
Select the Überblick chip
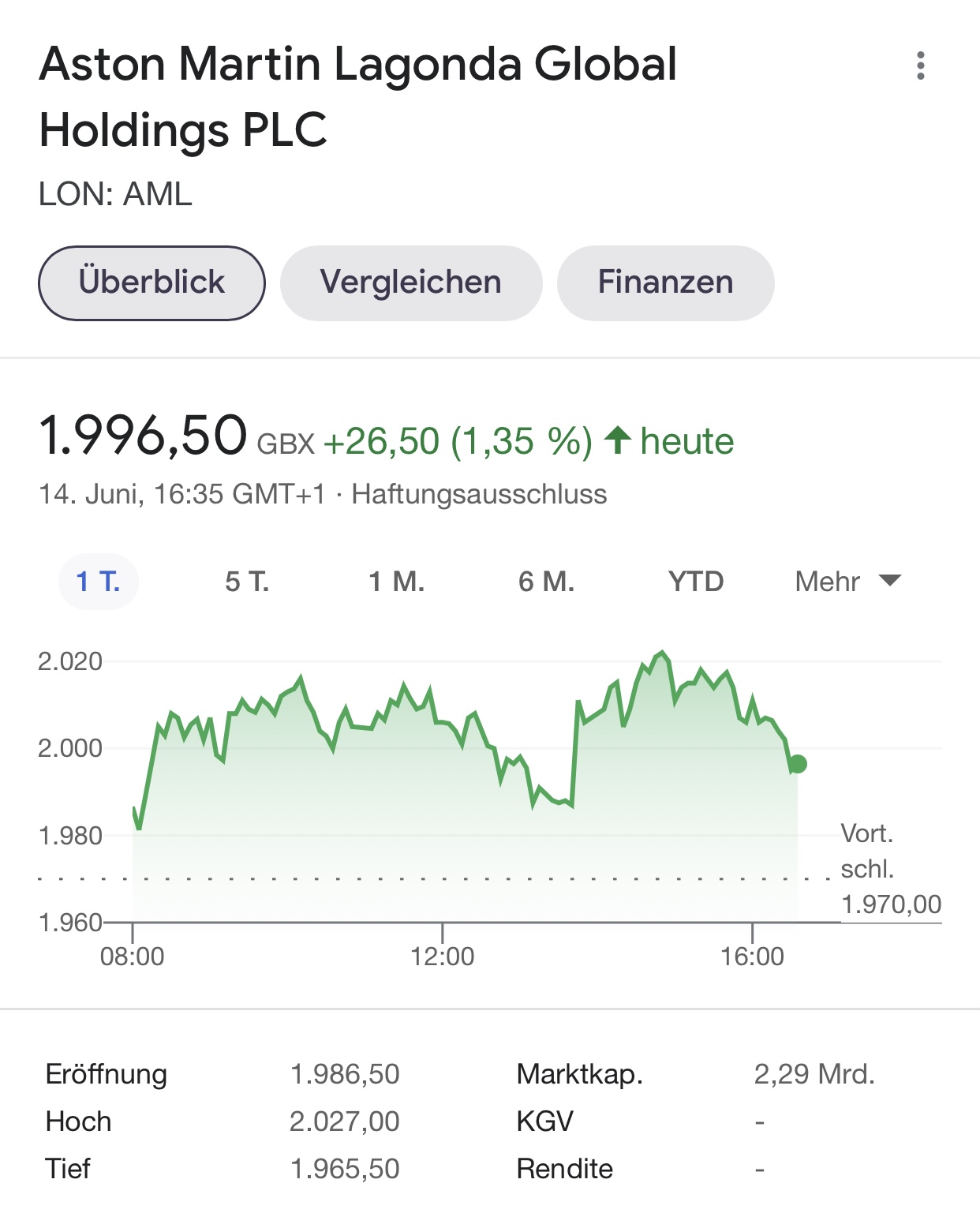[151, 283]
